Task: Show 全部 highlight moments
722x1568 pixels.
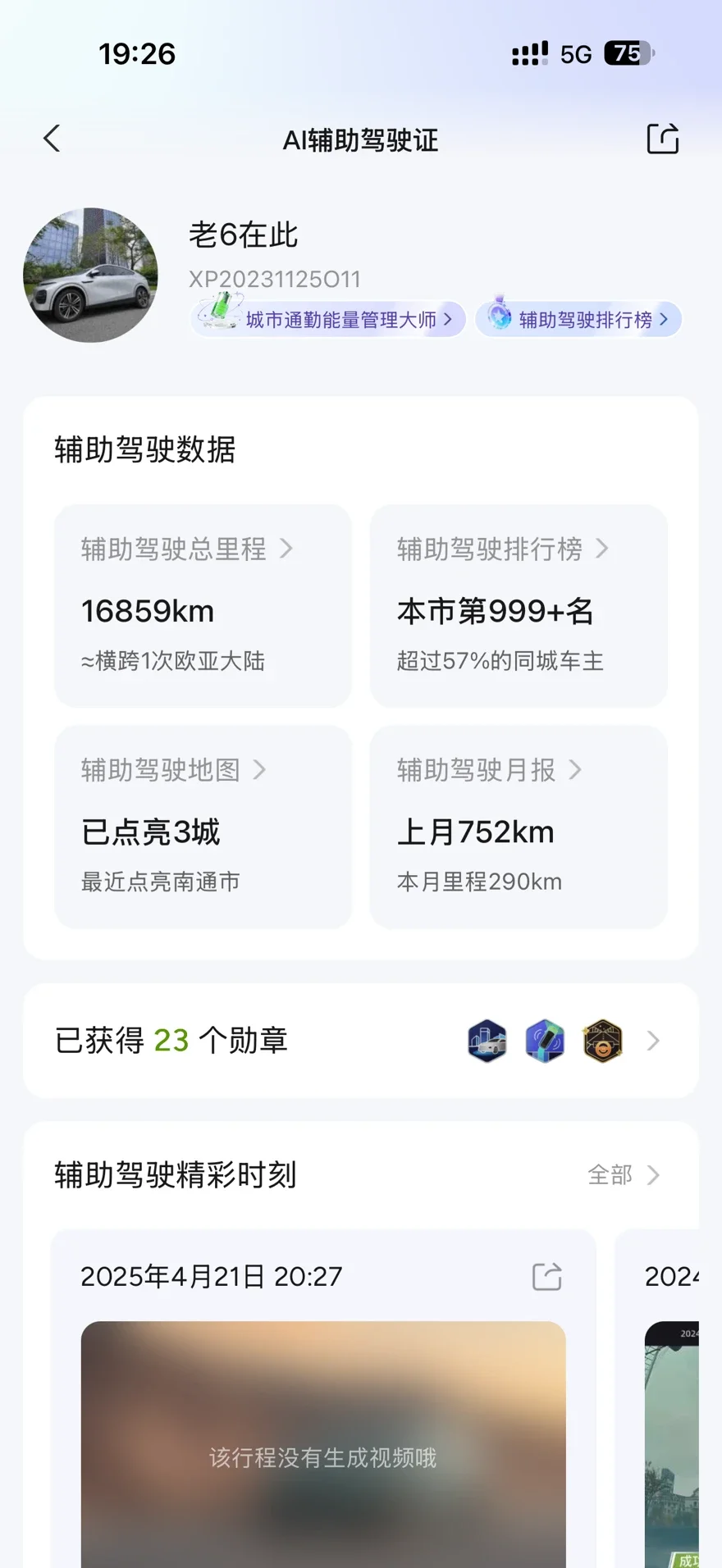Action: (624, 1175)
